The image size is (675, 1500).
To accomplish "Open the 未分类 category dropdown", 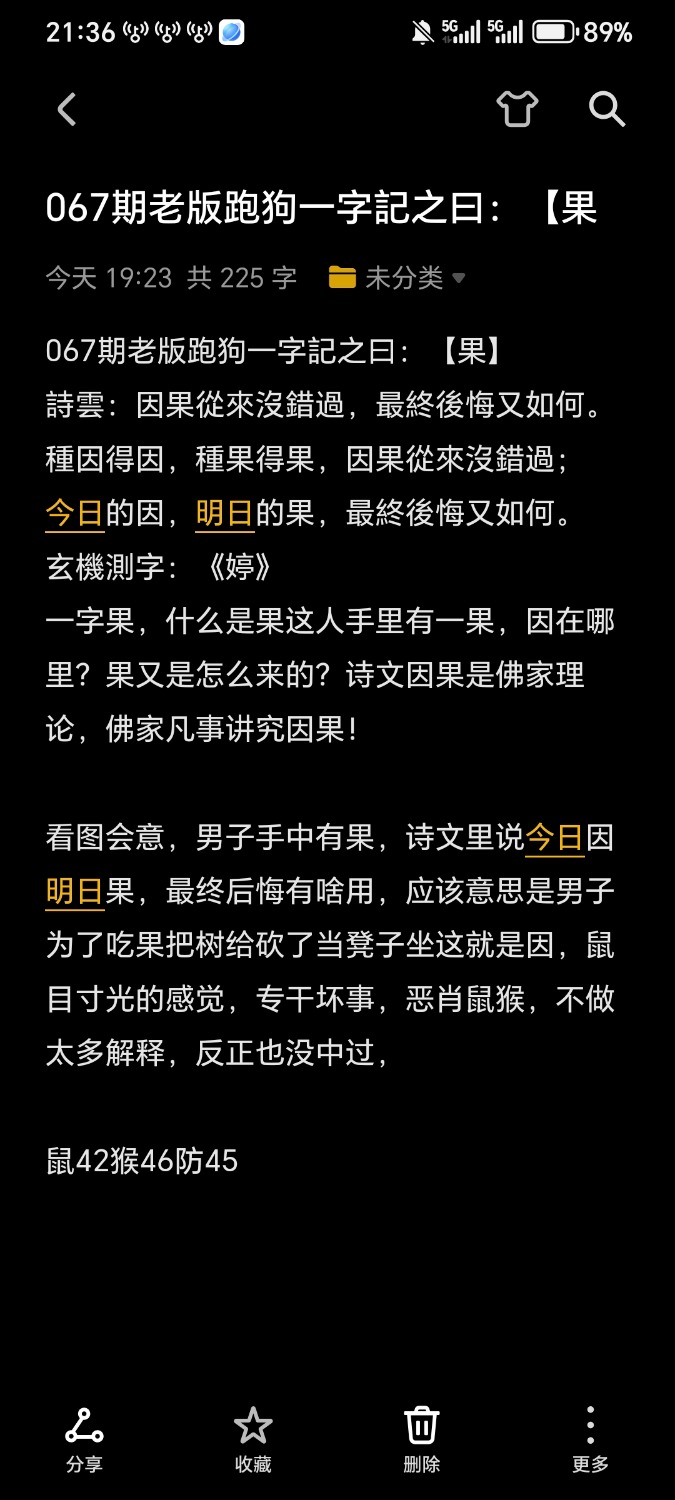I will 397,277.
